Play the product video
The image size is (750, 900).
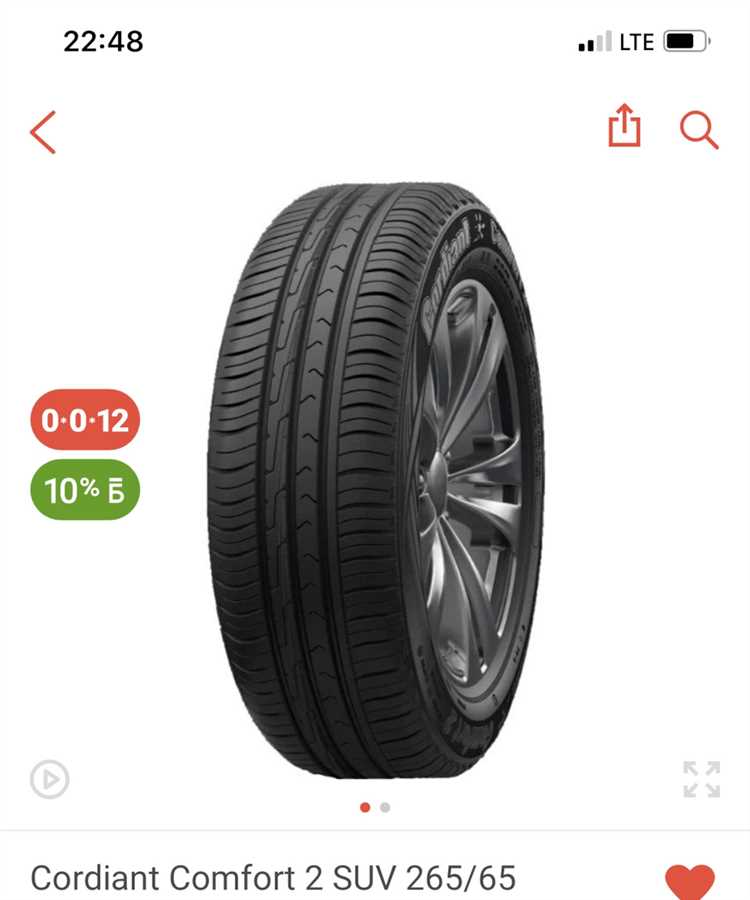49,779
